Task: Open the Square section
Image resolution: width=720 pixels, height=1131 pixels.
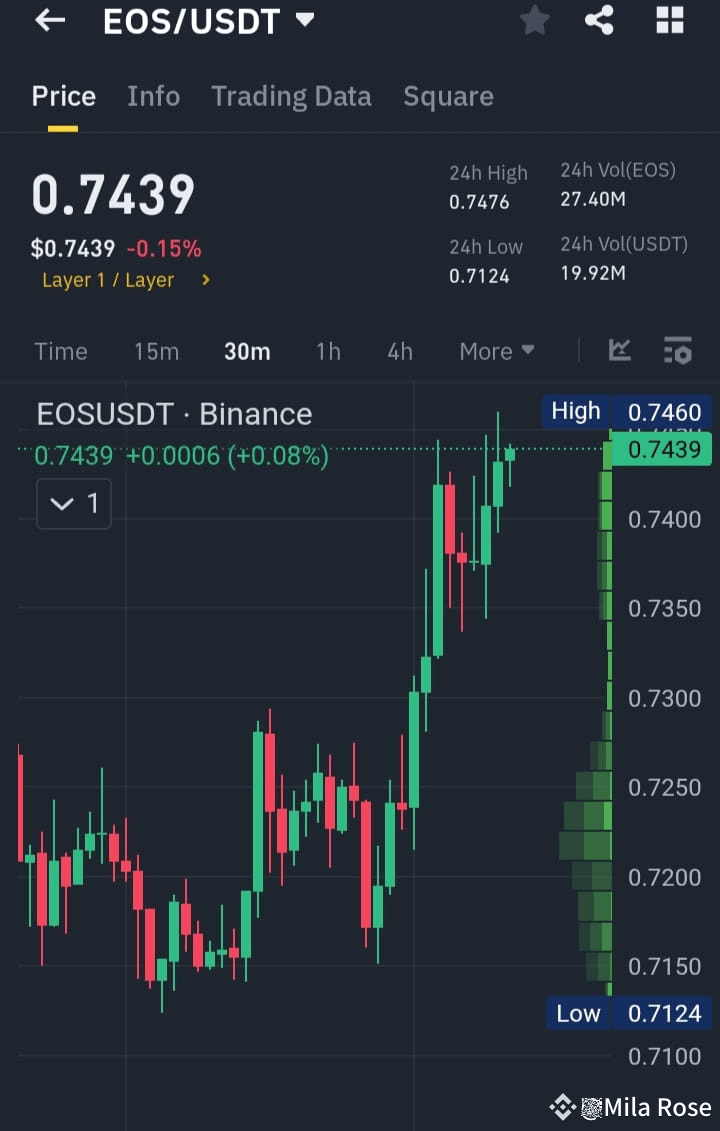Action: tap(448, 96)
